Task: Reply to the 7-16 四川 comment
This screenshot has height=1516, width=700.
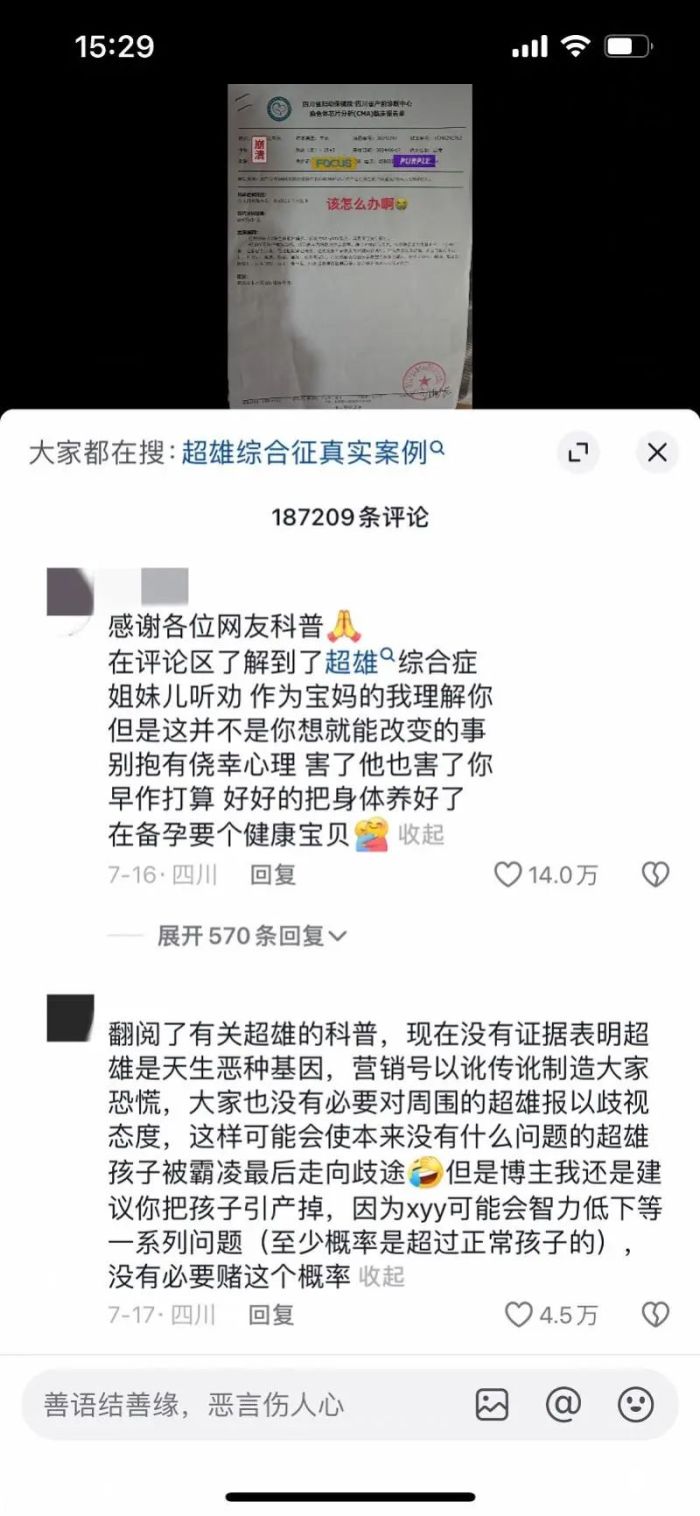Action: (x=273, y=875)
